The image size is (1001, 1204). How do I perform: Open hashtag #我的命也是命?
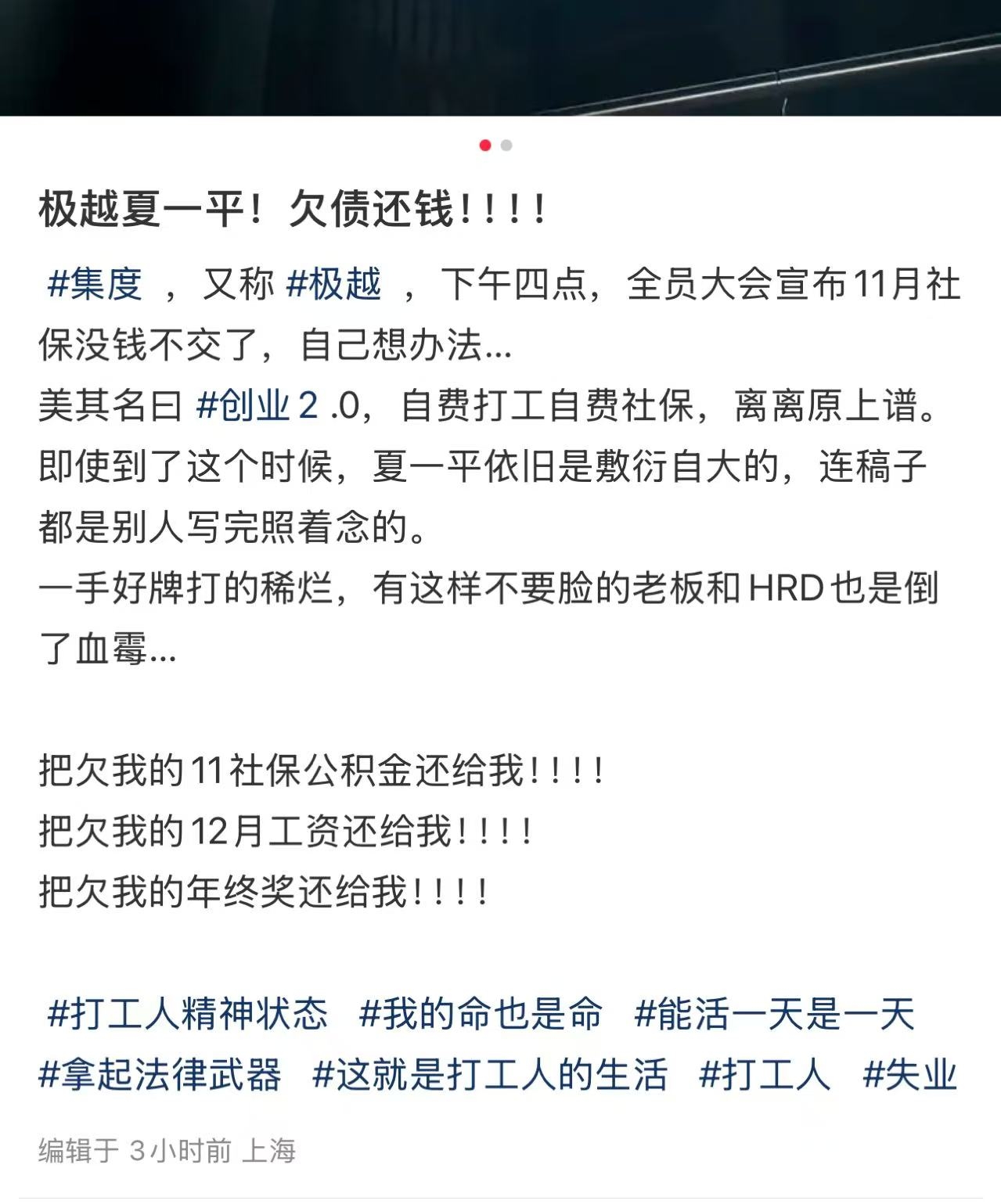481,1013
